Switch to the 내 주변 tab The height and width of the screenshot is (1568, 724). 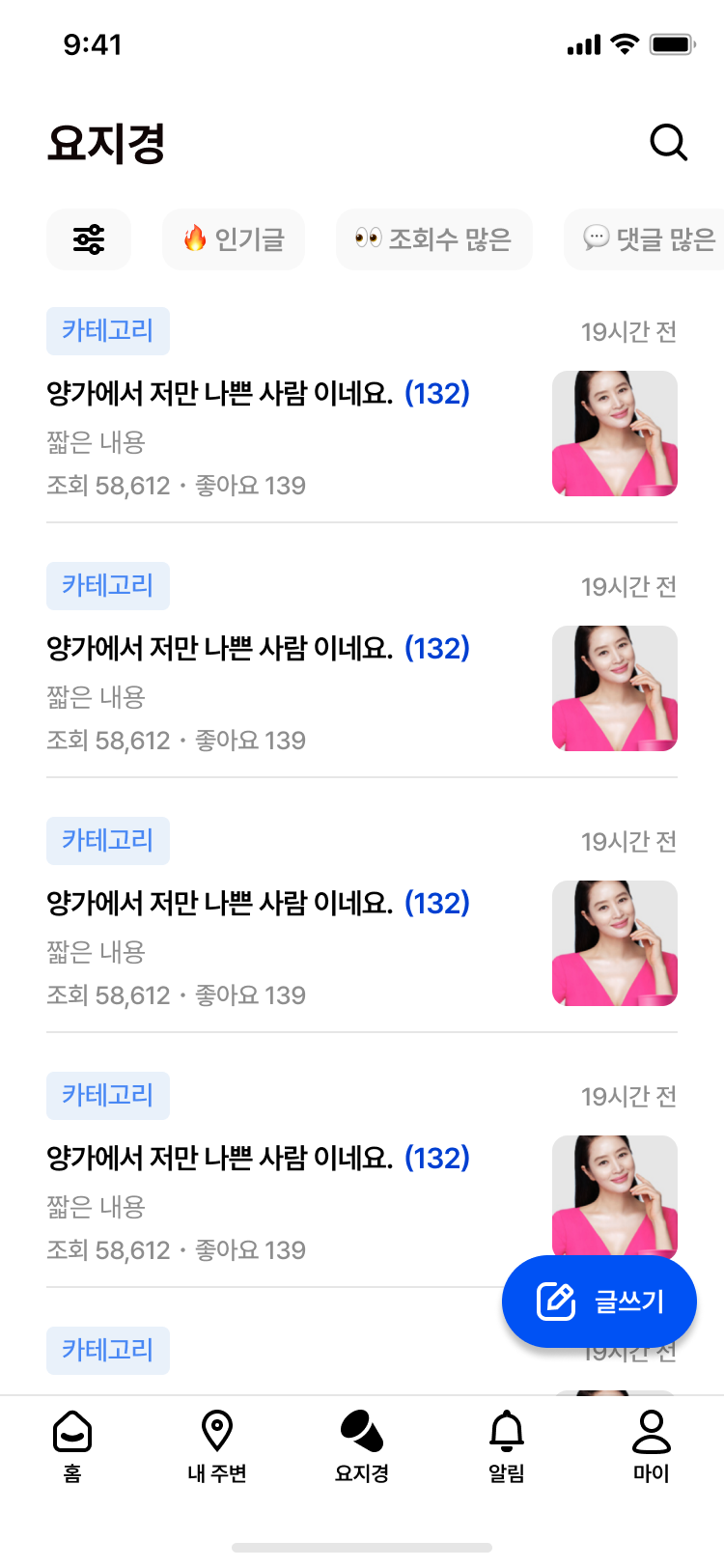(217, 1445)
